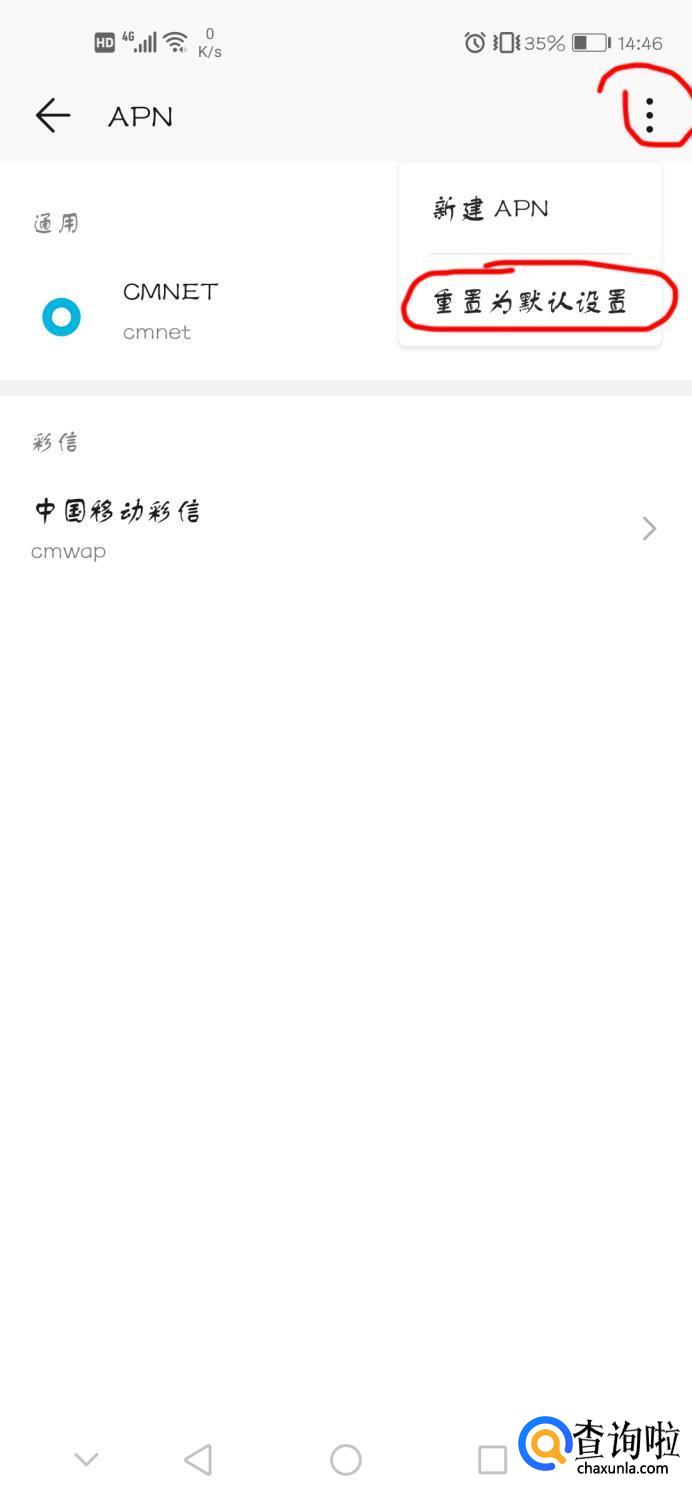Hide the navigation bar with down arrow
The image size is (692, 1499).
[x=87, y=1459]
